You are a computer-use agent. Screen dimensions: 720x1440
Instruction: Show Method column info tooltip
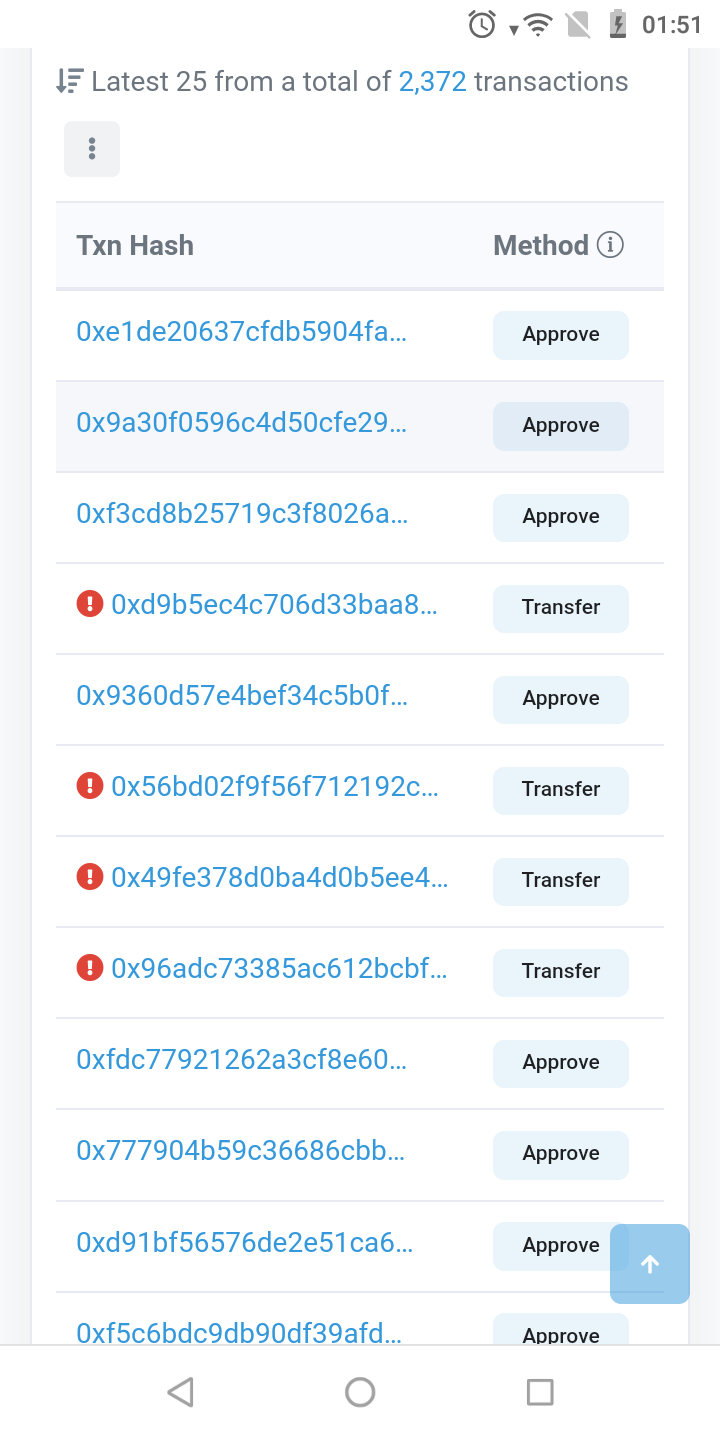click(x=610, y=245)
